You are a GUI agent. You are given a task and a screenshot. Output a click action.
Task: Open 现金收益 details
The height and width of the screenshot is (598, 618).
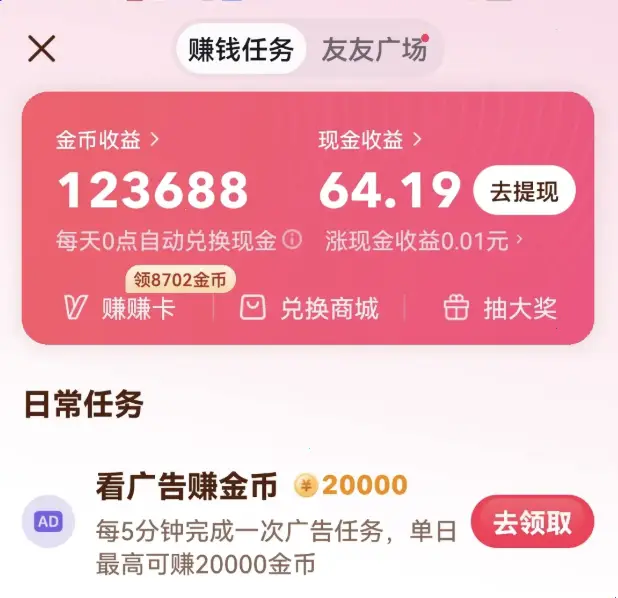pyautogui.click(x=370, y=141)
